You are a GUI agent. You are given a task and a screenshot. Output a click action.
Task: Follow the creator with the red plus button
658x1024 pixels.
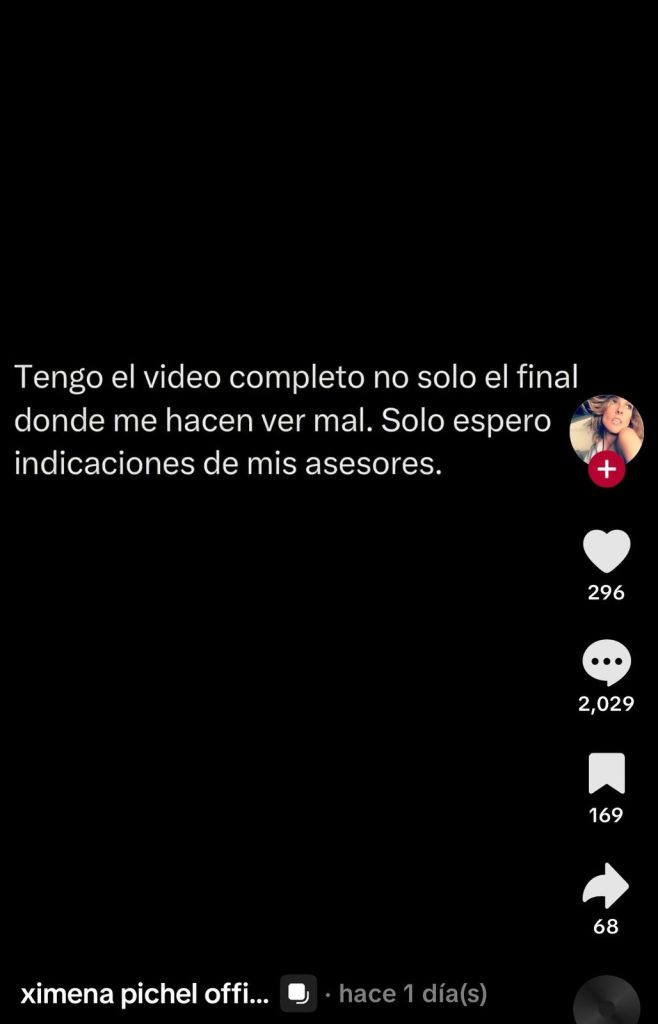point(606,469)
